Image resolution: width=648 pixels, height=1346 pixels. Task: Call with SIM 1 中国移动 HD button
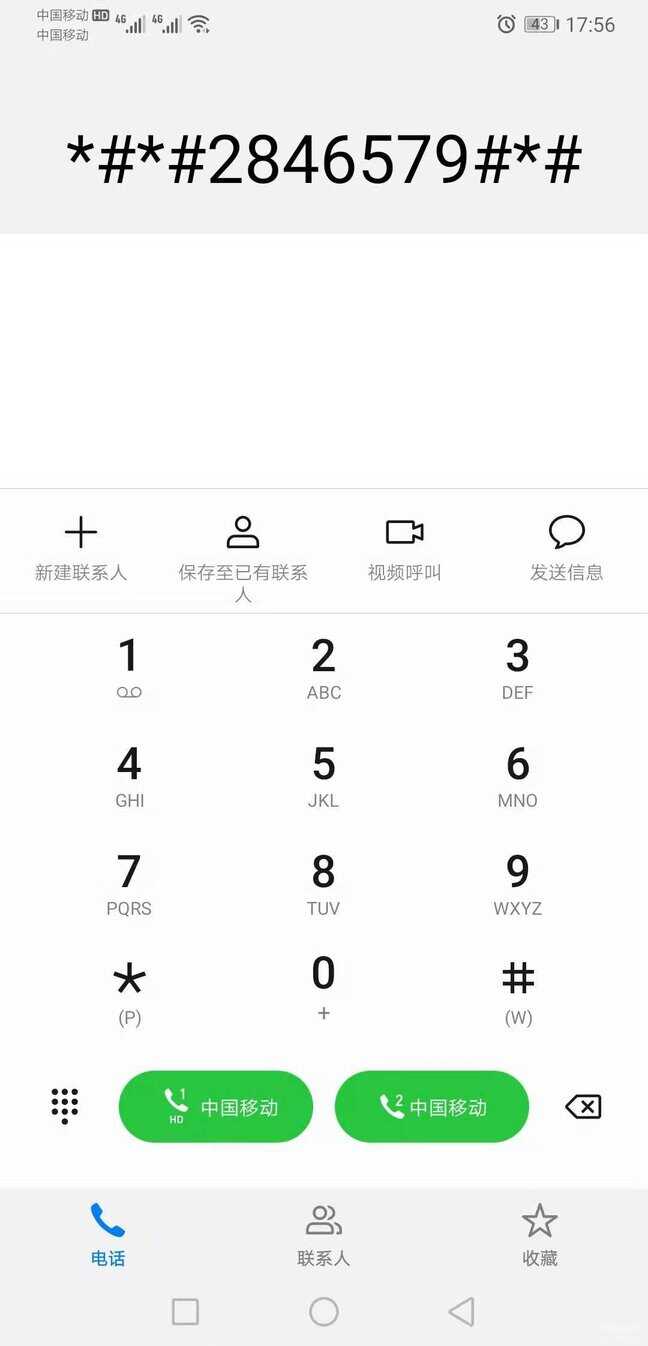point(216,1107)
